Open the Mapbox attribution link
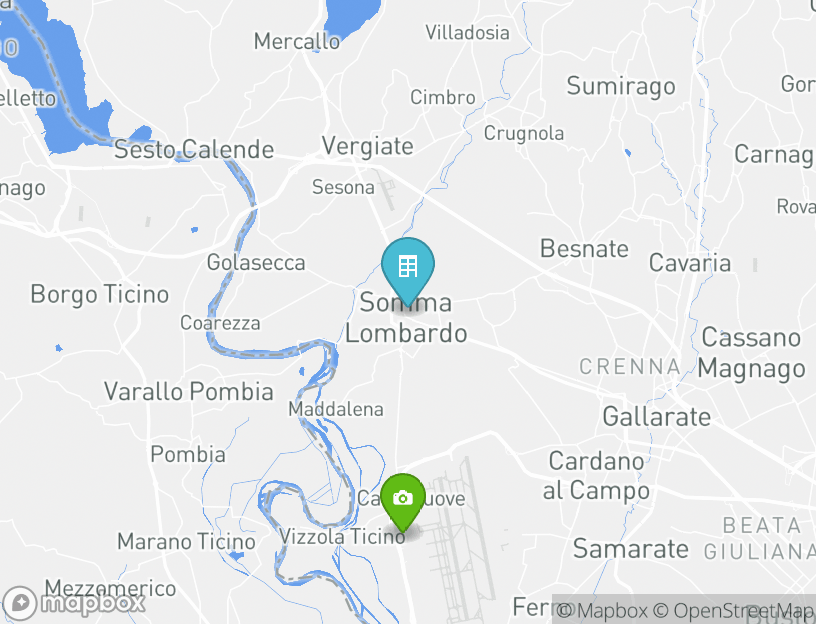The height and width of the screenshot is (624, 816). 601,610
